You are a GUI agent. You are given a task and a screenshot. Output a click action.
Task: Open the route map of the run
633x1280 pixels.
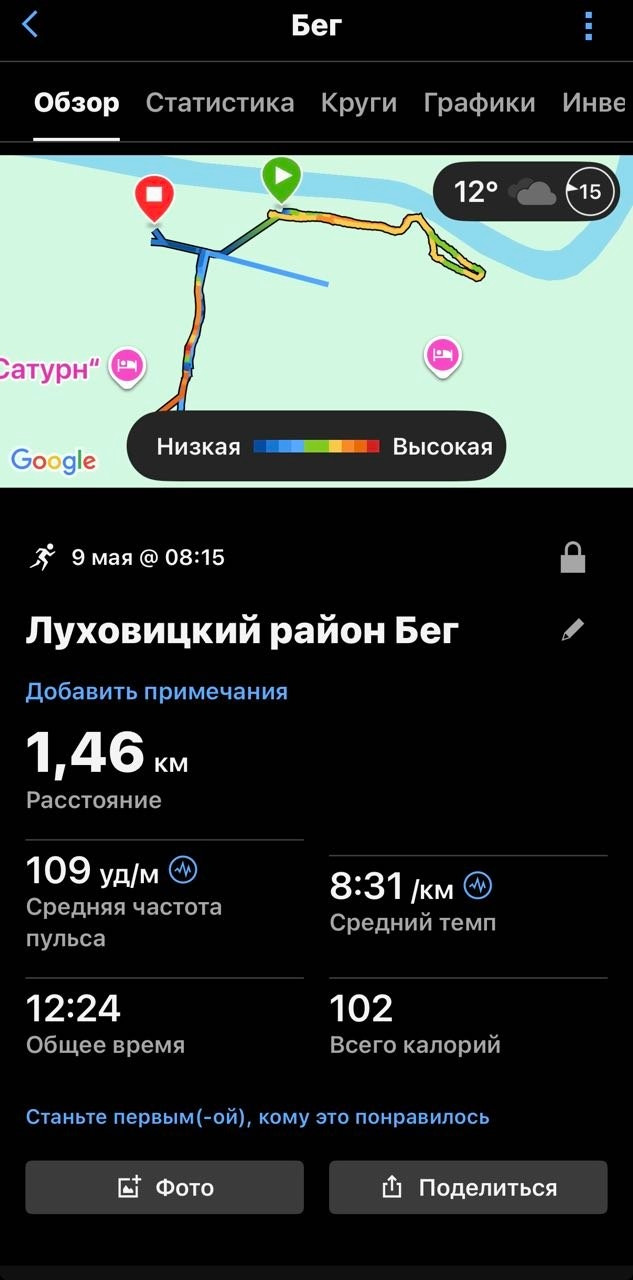coord(316,321)
